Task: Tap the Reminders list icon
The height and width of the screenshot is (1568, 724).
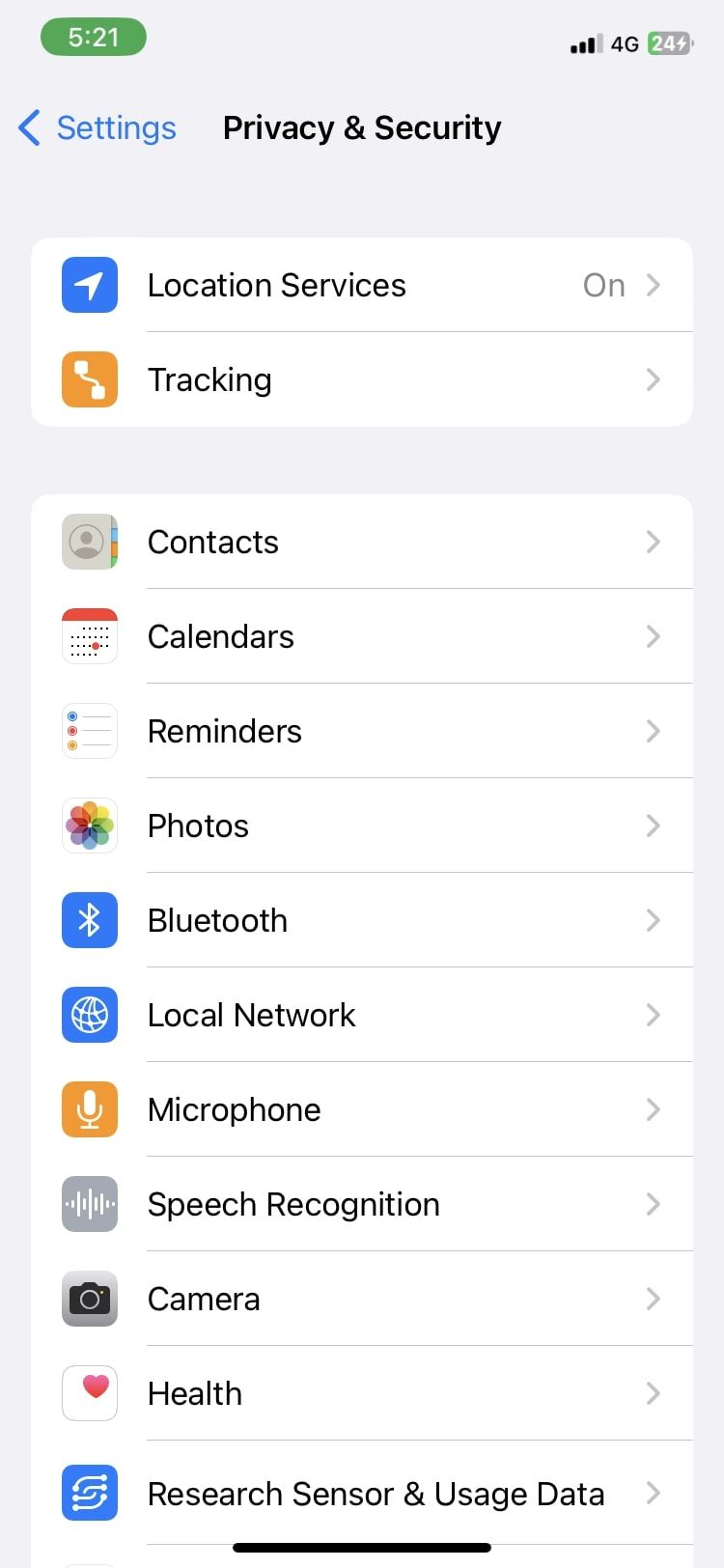Action: (89, 731)
